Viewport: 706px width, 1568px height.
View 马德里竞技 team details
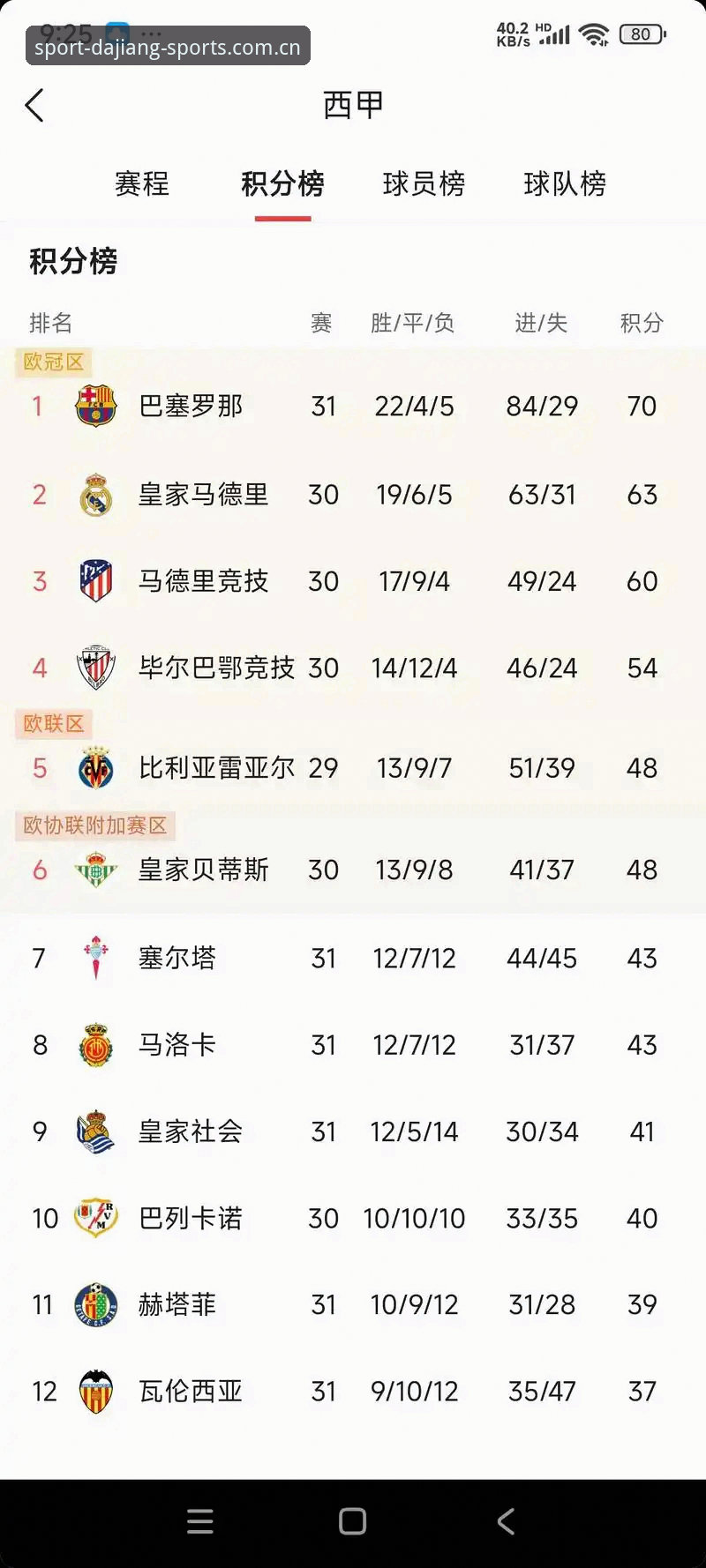point(353,581)
